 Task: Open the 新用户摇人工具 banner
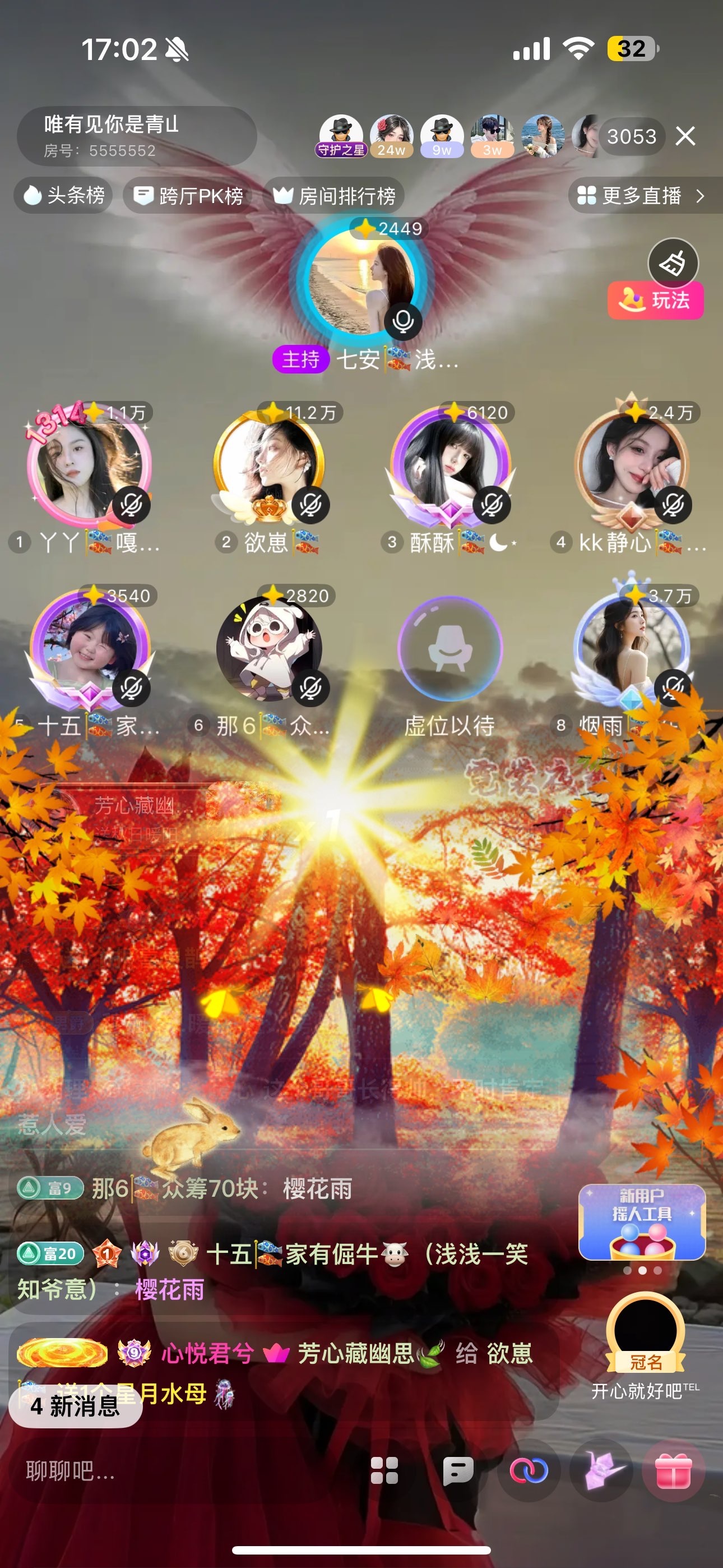click(641, 1222)
